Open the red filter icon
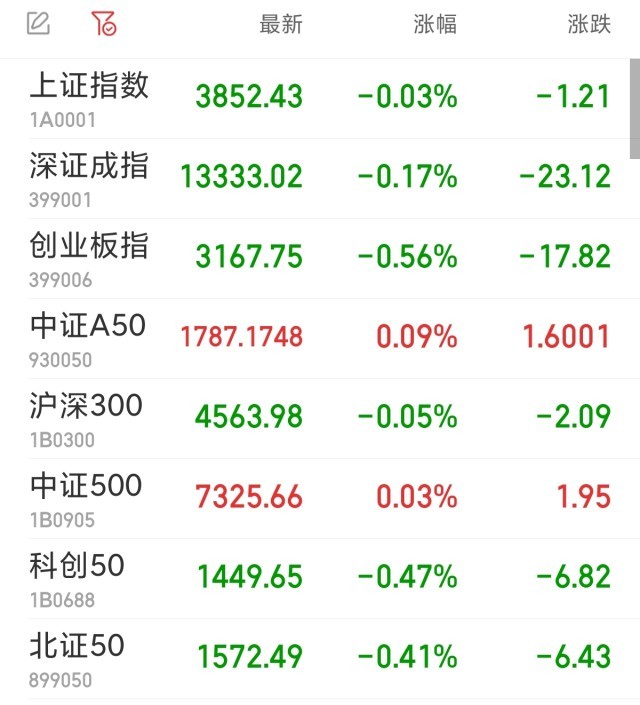This screenshot has width=640, height=705. coord(103,24)
